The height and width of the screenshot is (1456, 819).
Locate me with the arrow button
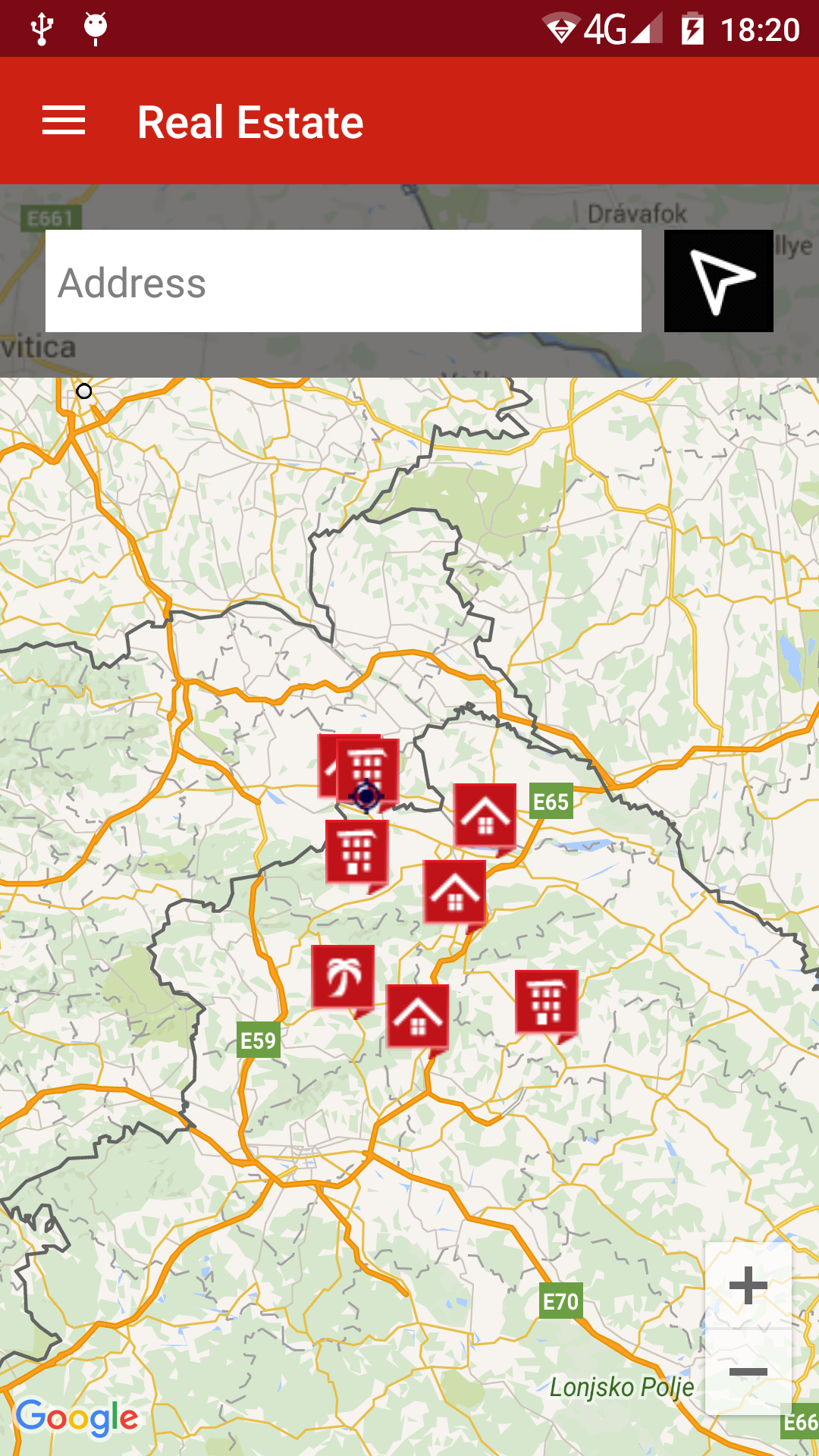click(718, 281)
